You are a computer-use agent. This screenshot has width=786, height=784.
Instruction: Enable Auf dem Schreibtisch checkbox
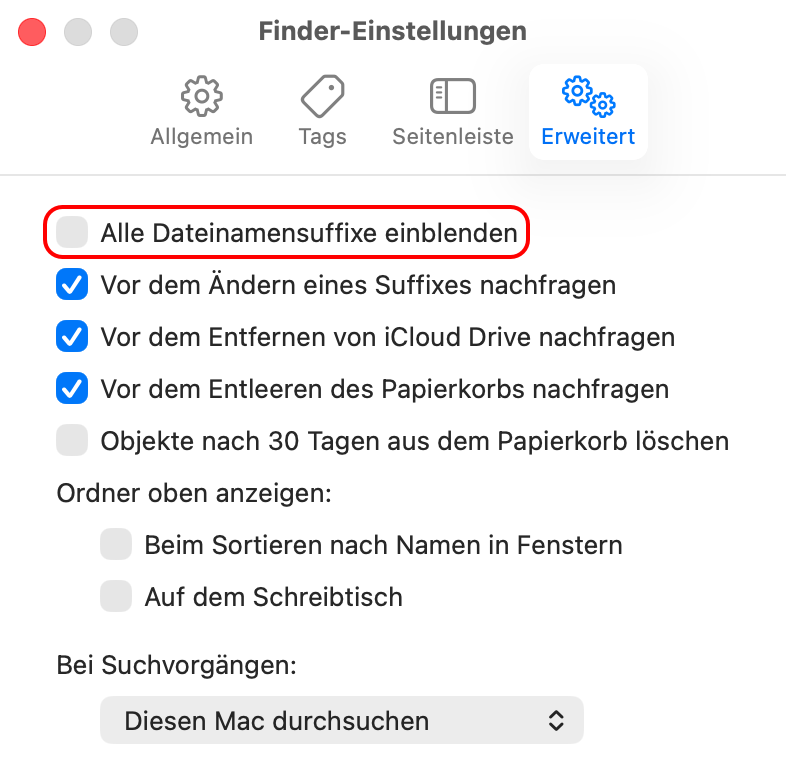pyautogui.click(x=116, y=597)
